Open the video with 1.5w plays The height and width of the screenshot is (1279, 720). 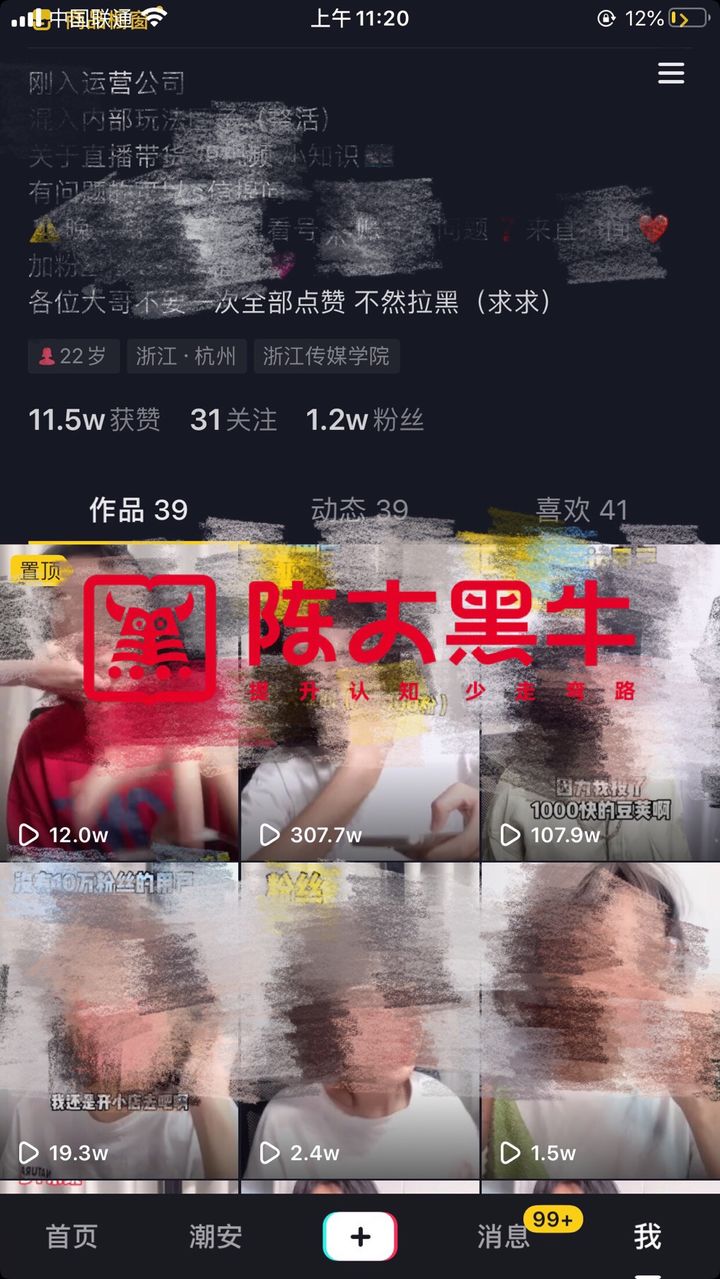pos(600,1020)
